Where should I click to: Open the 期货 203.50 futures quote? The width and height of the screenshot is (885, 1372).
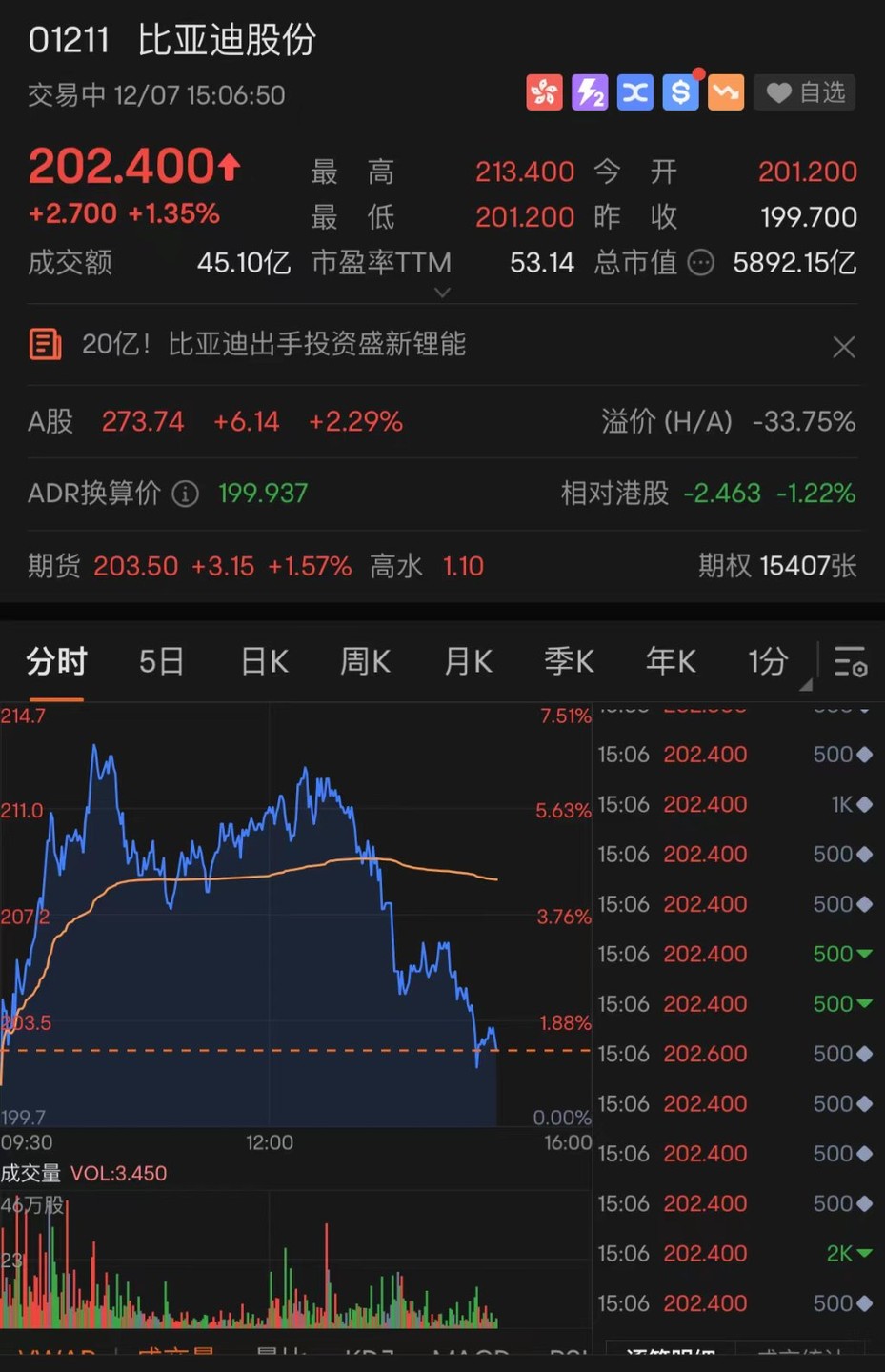coord(136,566)
